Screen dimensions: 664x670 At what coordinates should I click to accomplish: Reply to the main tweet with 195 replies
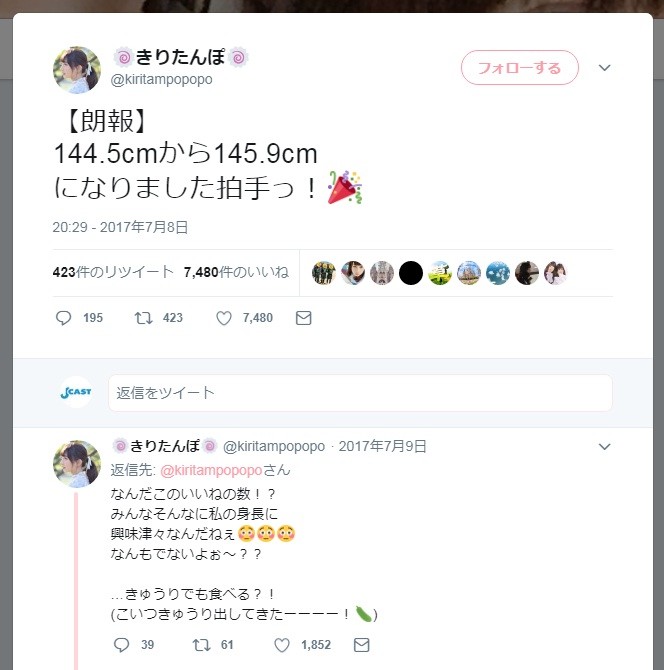tap(64, 318)
